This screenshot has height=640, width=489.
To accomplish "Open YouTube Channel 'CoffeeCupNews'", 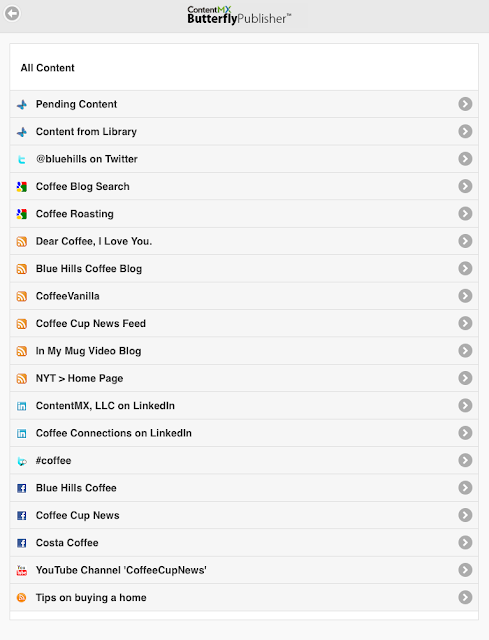I will click(x=244, y=570).
